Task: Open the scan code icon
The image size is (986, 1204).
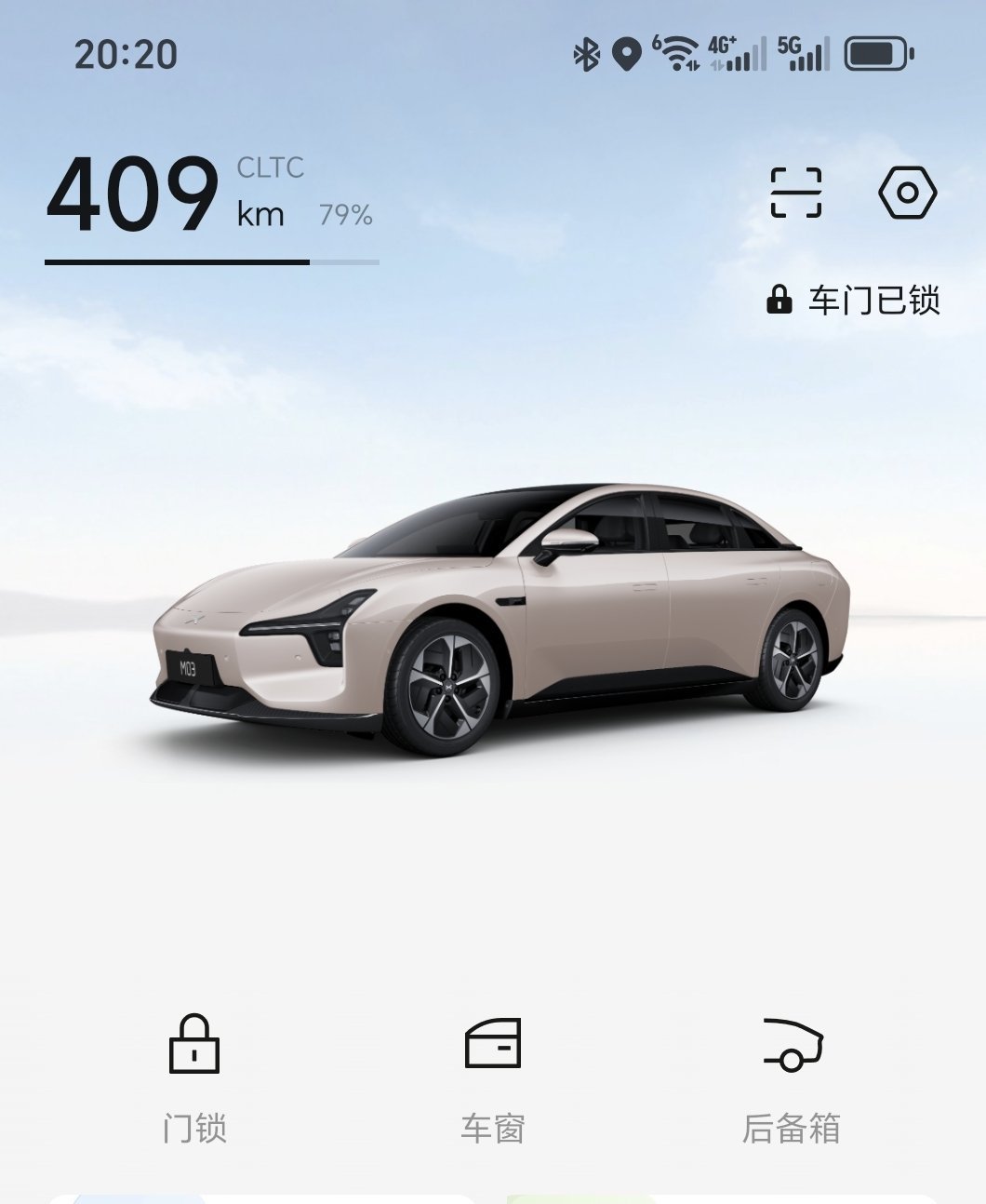Action: click(x=795, y=193)
